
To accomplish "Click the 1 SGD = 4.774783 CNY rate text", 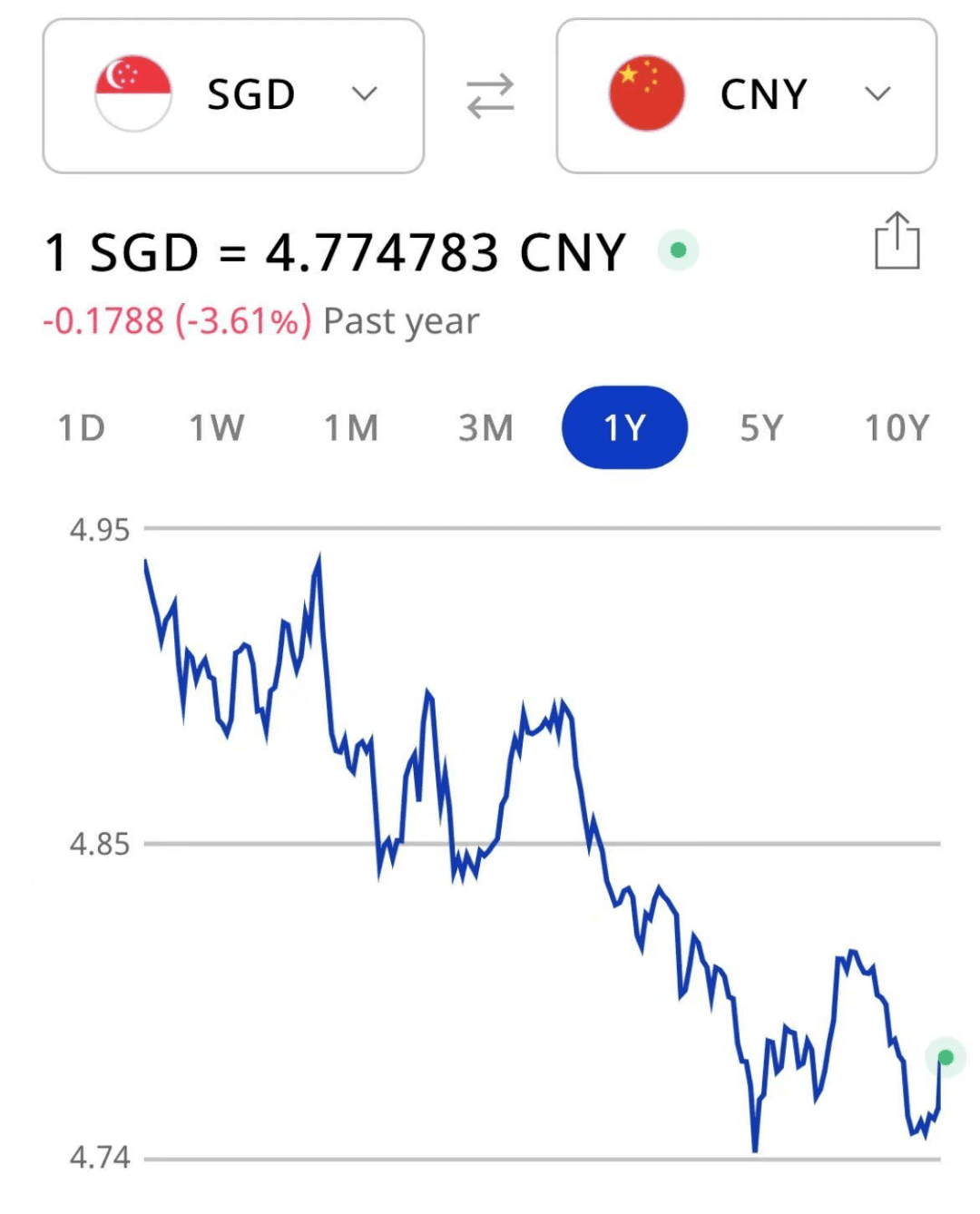I will pyautogui.click(x=334, y=250).
